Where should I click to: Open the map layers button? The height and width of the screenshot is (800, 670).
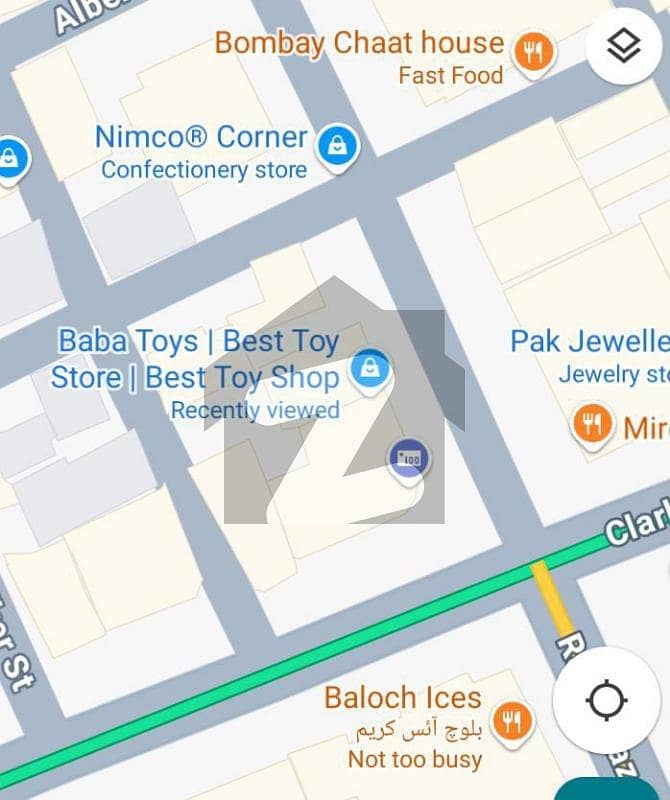pyautogui.click(x=623, y=46)
